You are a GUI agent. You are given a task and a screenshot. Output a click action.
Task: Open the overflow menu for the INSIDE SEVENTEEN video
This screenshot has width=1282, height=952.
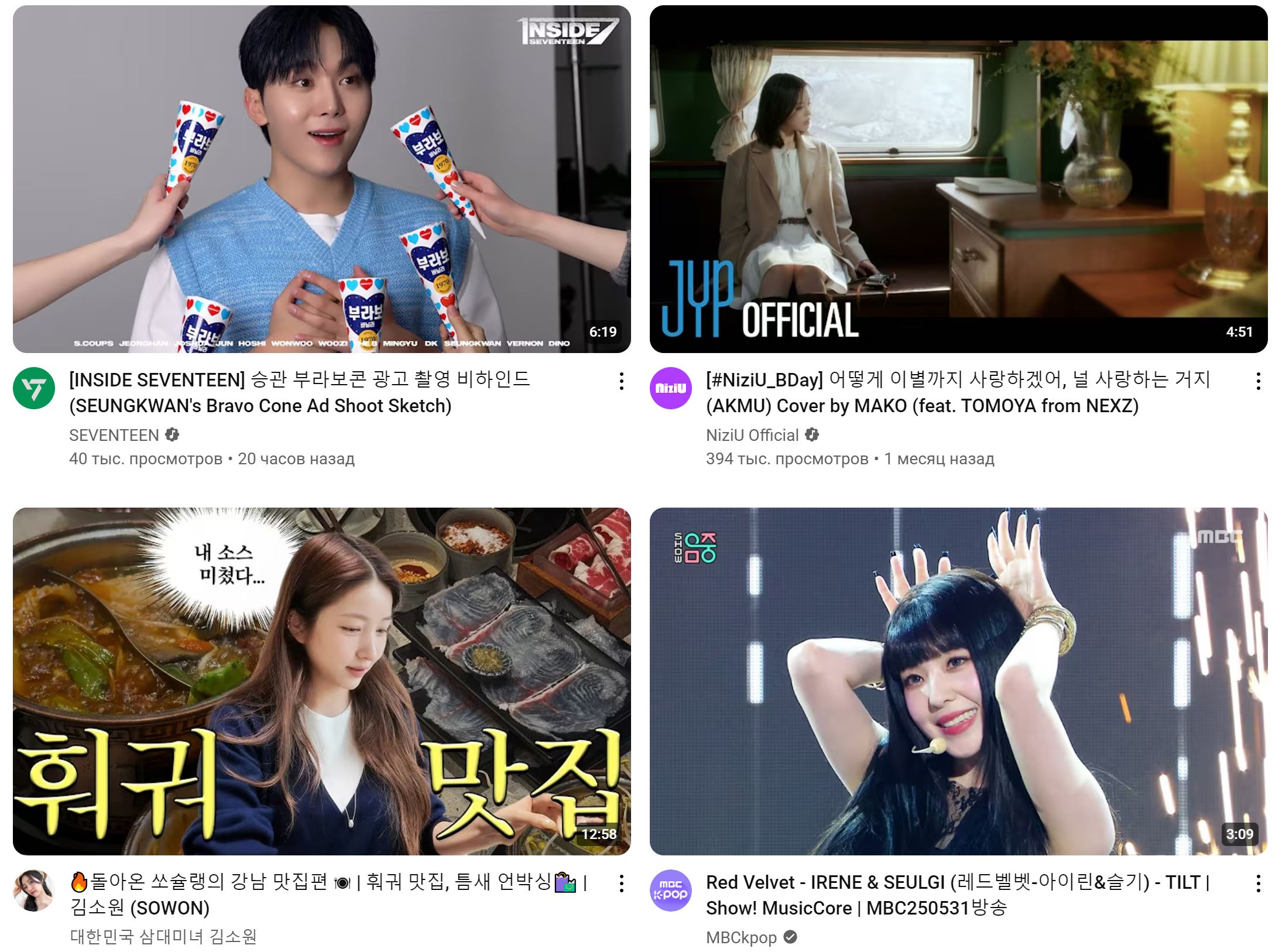[x=622, y=381]
